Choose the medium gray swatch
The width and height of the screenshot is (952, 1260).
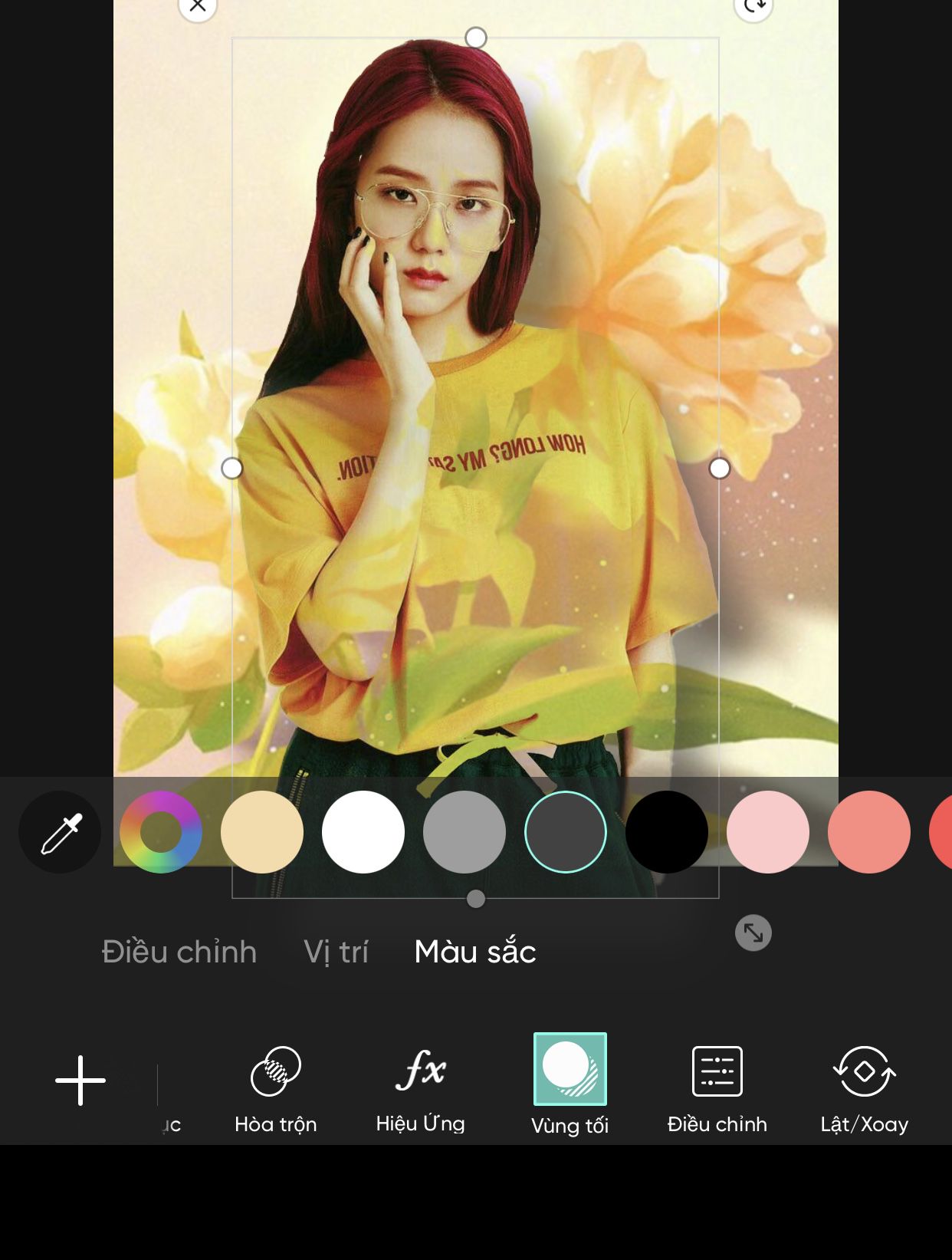coord(465,832)
